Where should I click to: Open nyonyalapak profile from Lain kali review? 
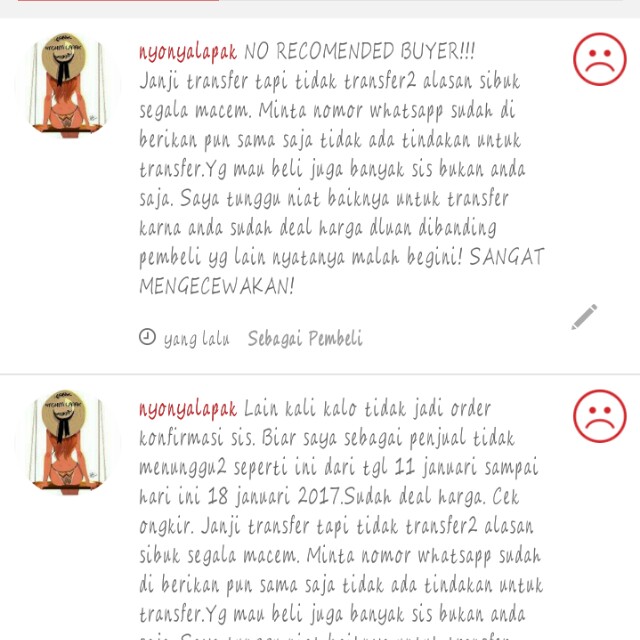(188, 408)
